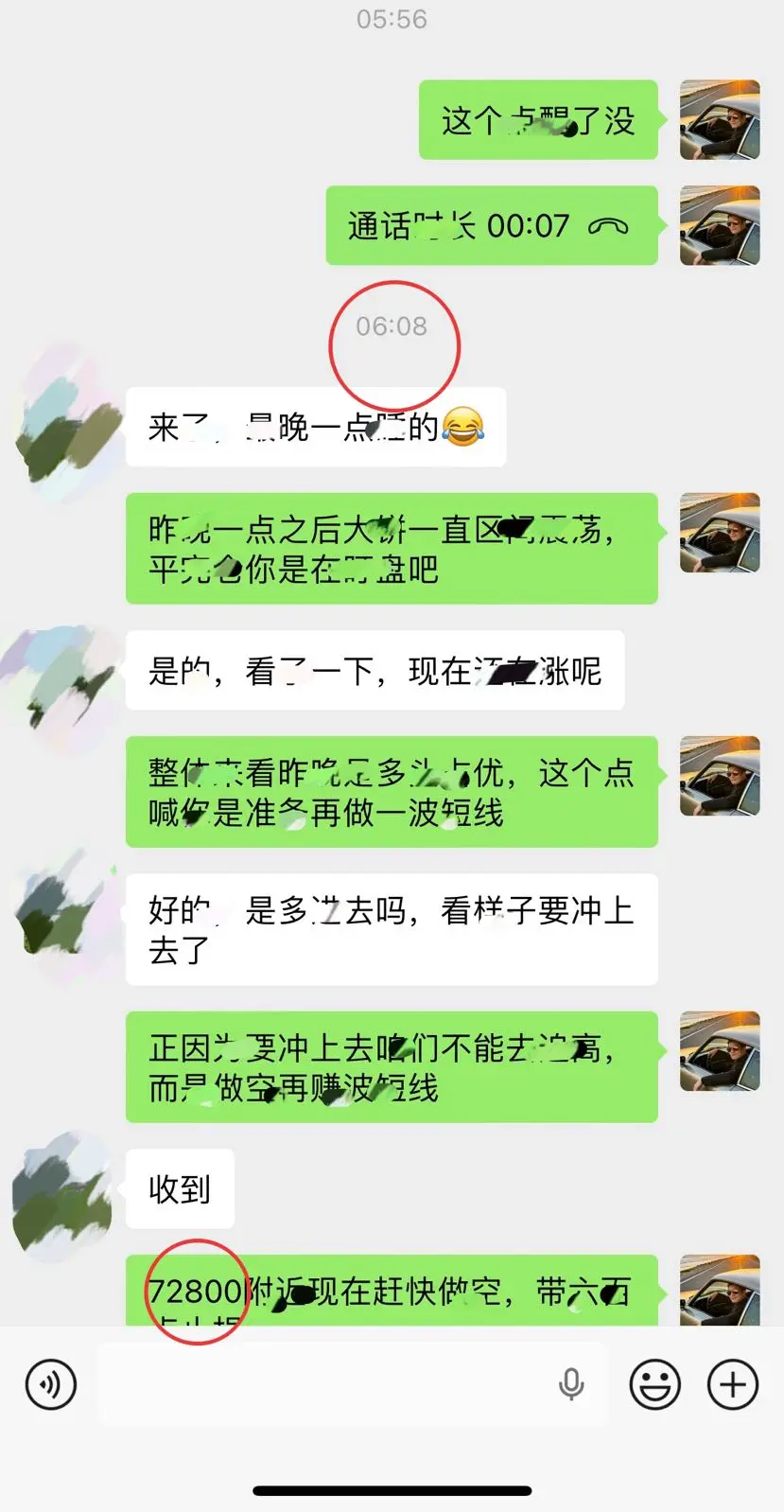Image resolution: width=784 pixels, height=1512 pixels.
Task: Open the emoji picker via smiley icon
Action: (x=654, y=1384)
